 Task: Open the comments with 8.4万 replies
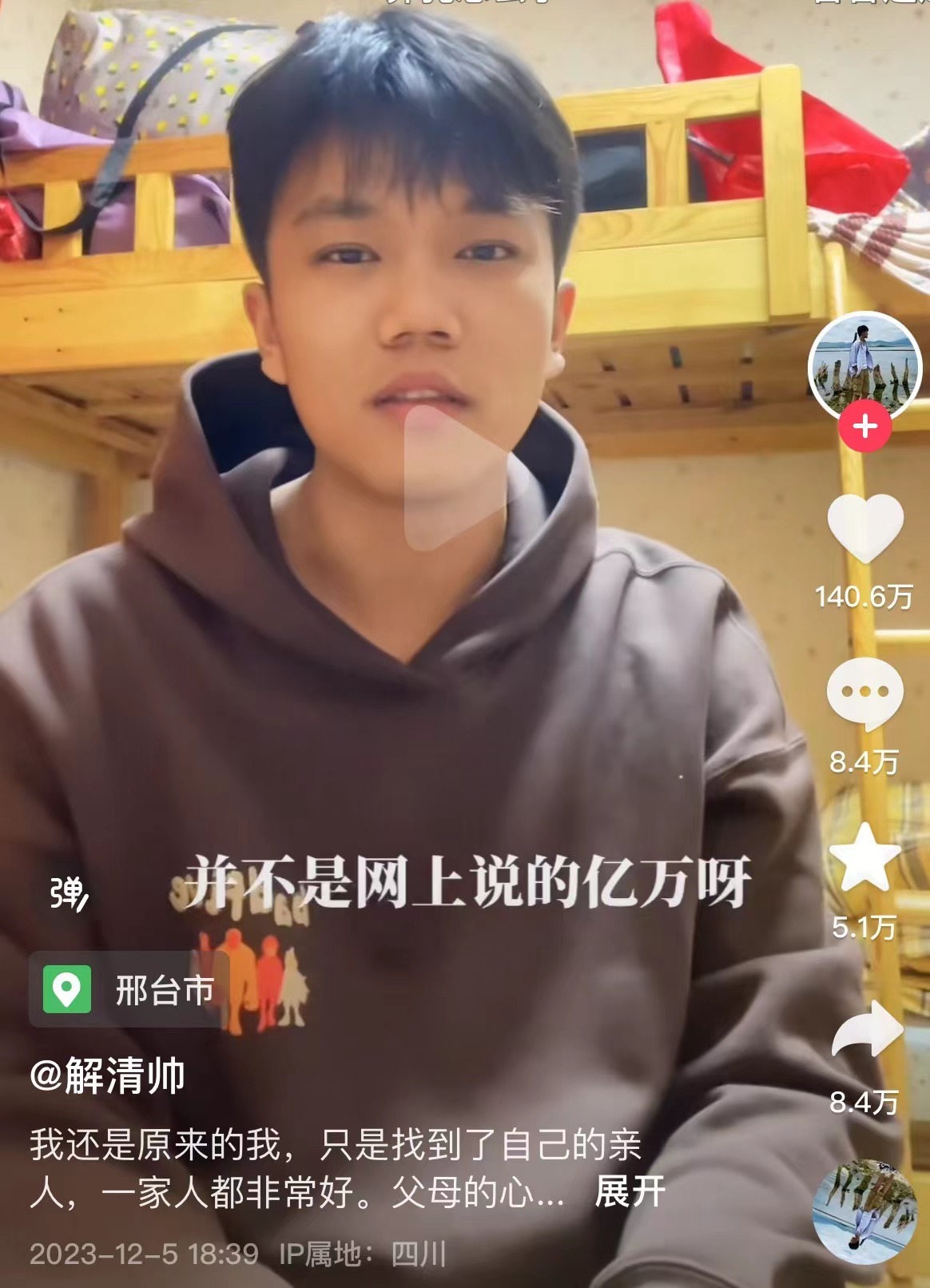(x=864, y=694)
